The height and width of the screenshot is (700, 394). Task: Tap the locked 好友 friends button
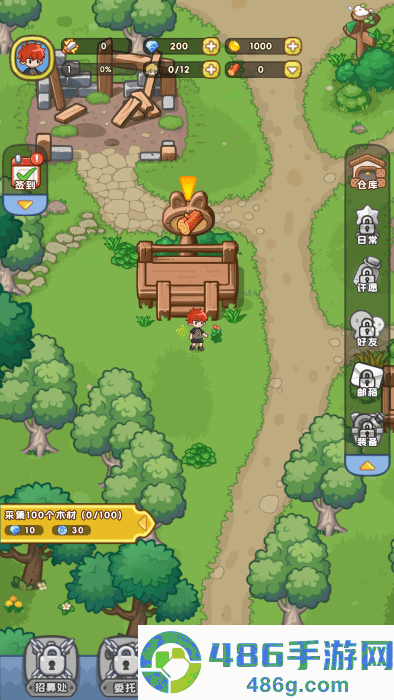click(x=367, y=329)
